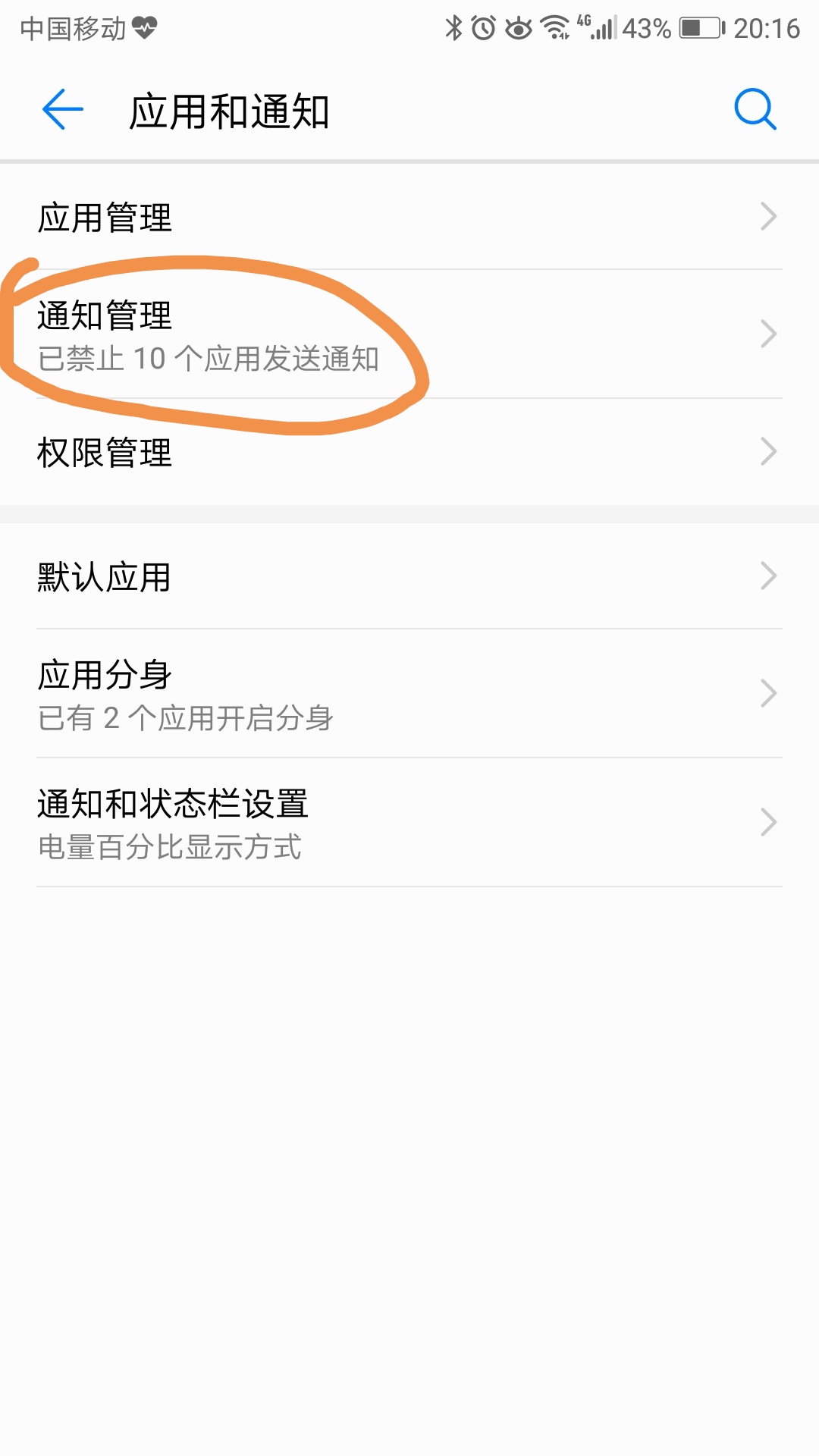Image resolution: width=819 pixels, height=1456 pixels.
Task: Tap the chevron beside 默认应用
Action: (769, 578)
